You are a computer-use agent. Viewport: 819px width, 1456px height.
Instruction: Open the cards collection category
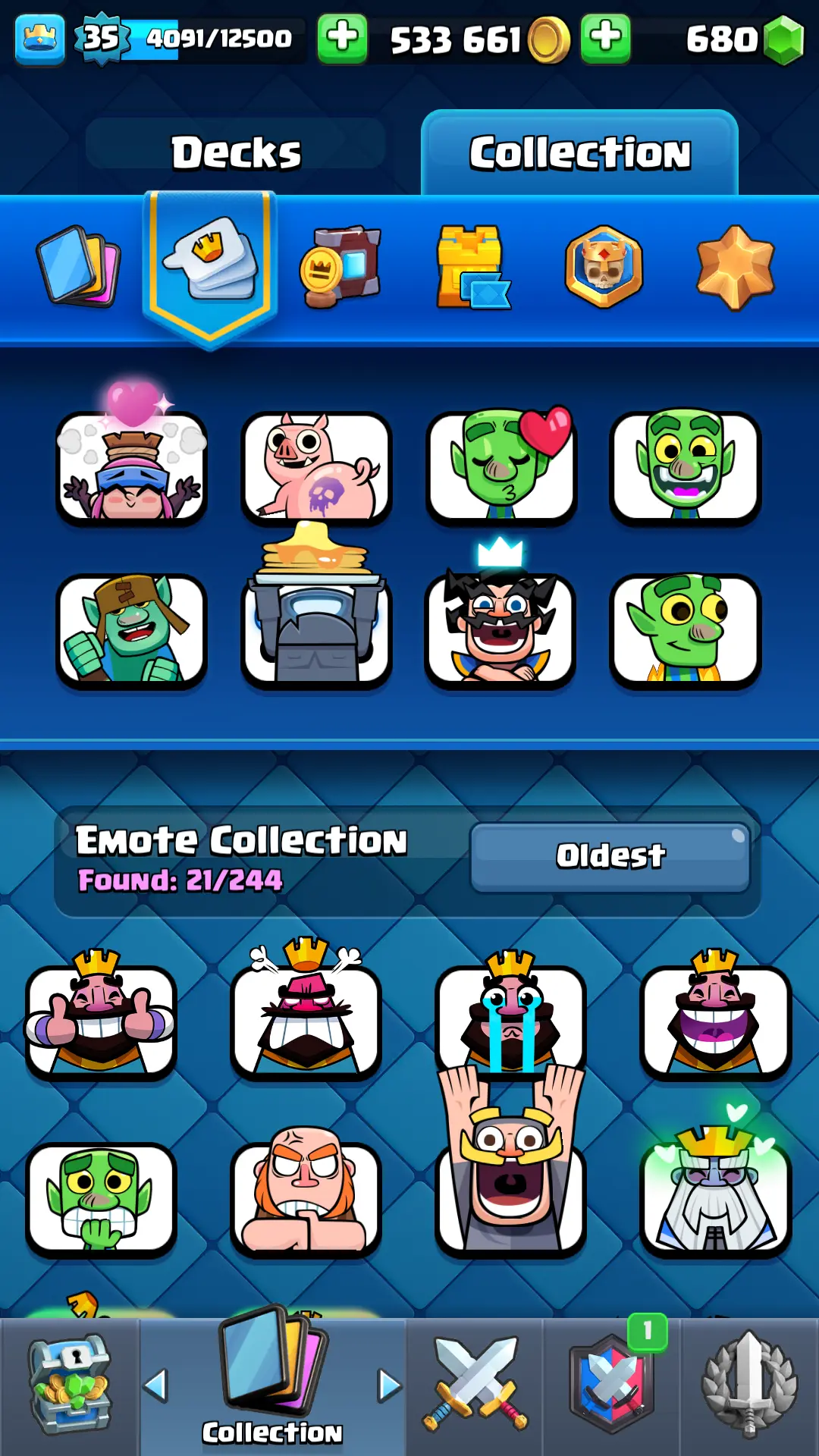[79, 265]
